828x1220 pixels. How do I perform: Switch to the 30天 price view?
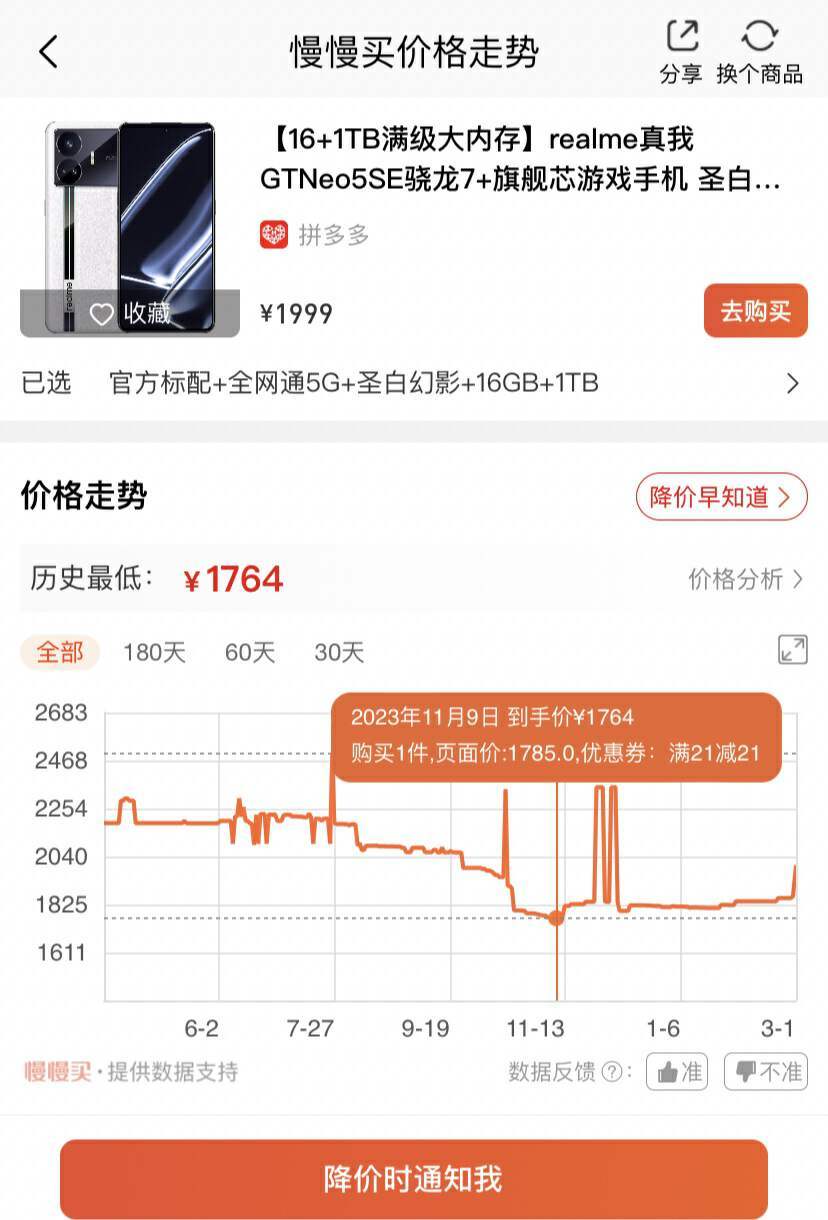click(340, 652)
